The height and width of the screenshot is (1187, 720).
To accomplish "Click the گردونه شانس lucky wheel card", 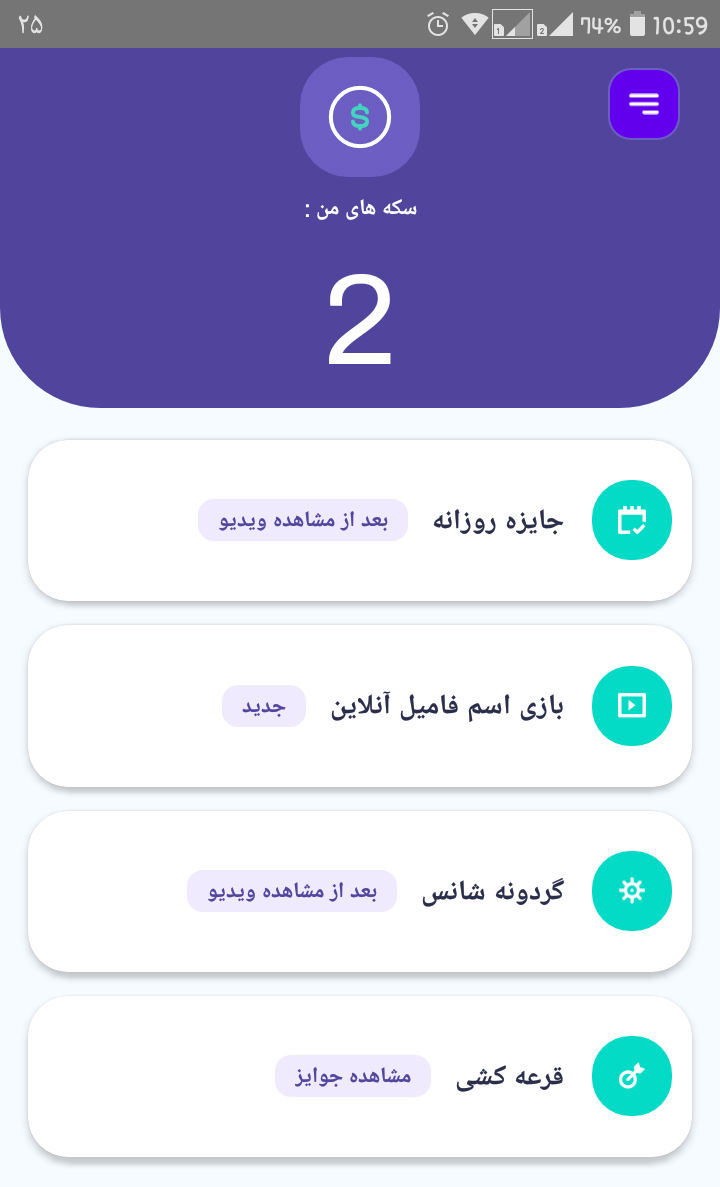I will [x=360, y=891].
